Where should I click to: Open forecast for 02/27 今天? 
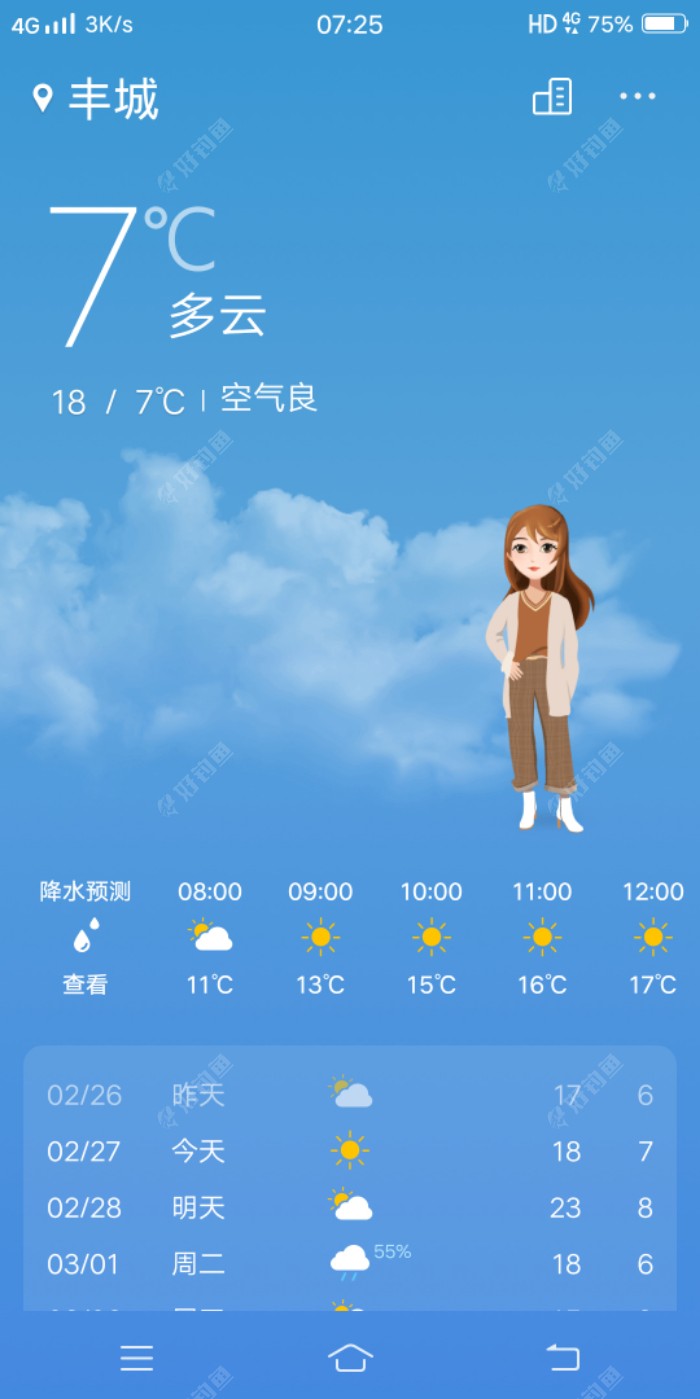[x=350, y=1151]
